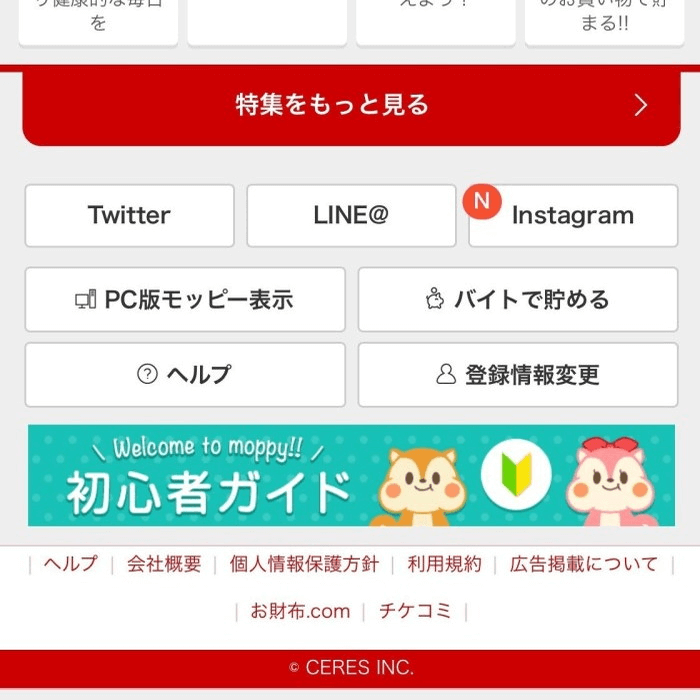Screen dimensions: 700x700
Task: Open the Twitter link button
Action: click(x=129, y=215)
